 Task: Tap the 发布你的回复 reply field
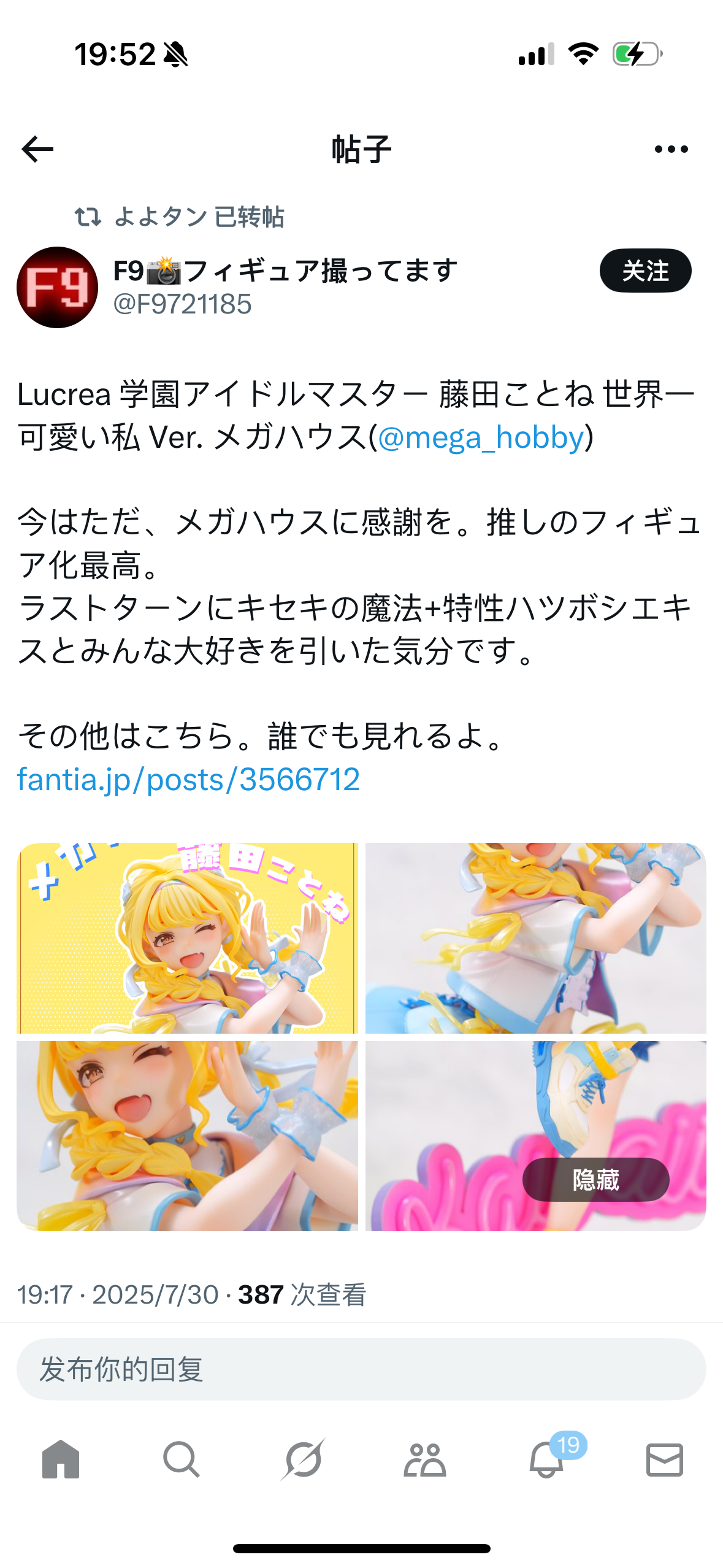(361, 1369)
